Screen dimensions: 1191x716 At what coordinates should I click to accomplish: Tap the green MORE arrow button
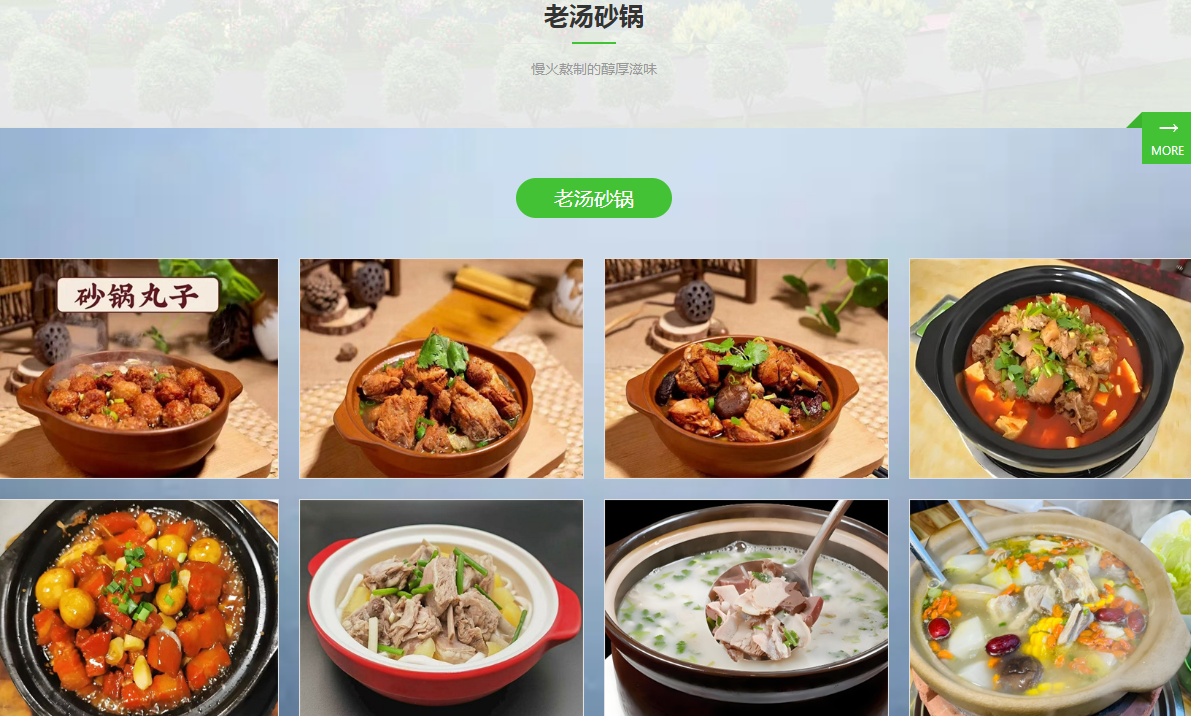point(1166,138)
